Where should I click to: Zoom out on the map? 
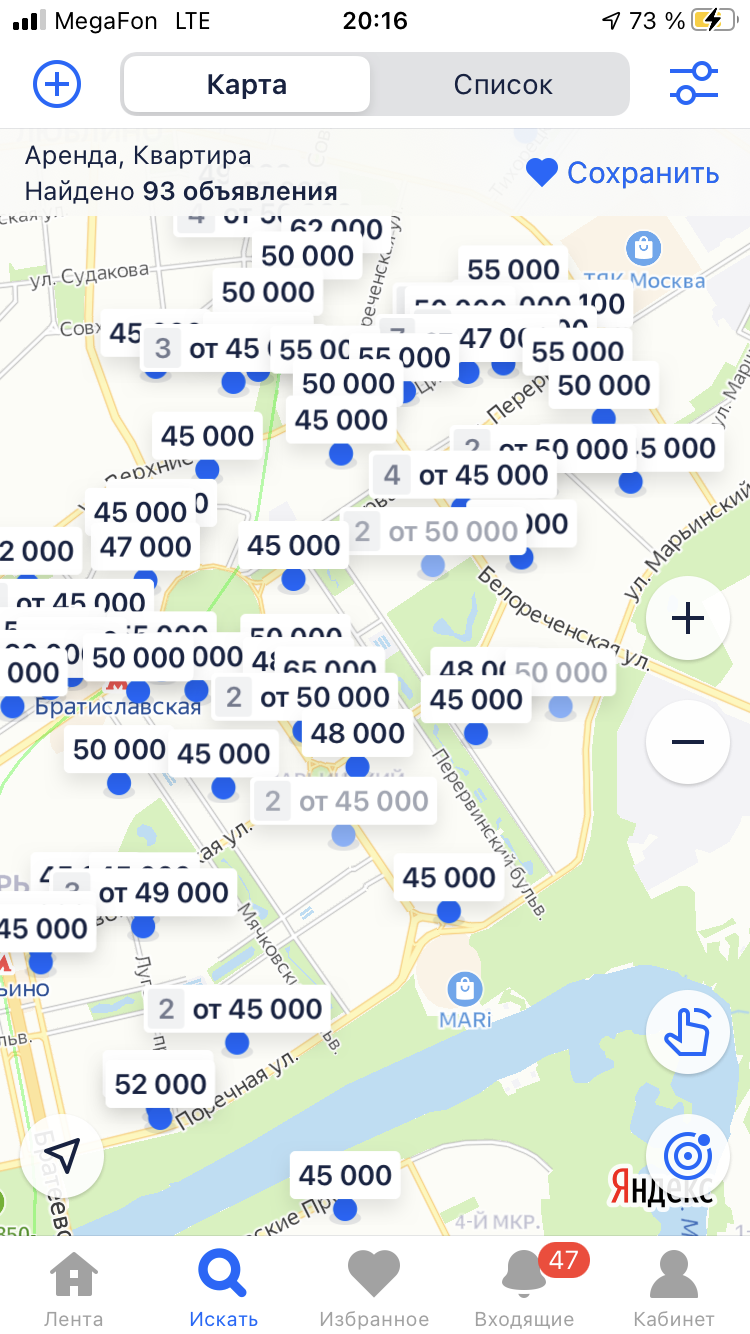(688, 742)
